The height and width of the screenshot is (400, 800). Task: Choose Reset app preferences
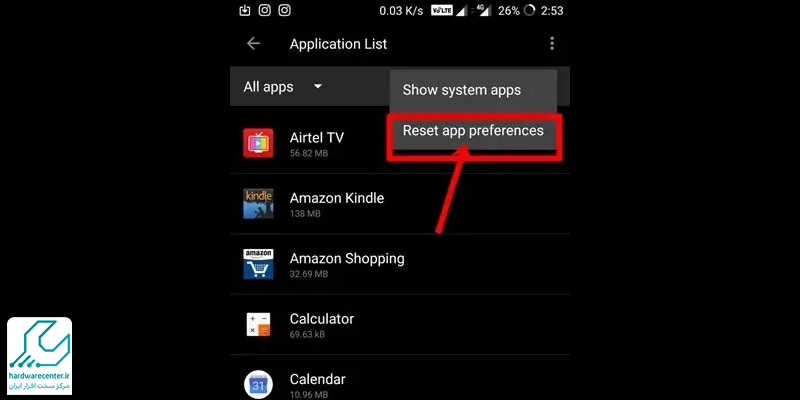point(473,131)
